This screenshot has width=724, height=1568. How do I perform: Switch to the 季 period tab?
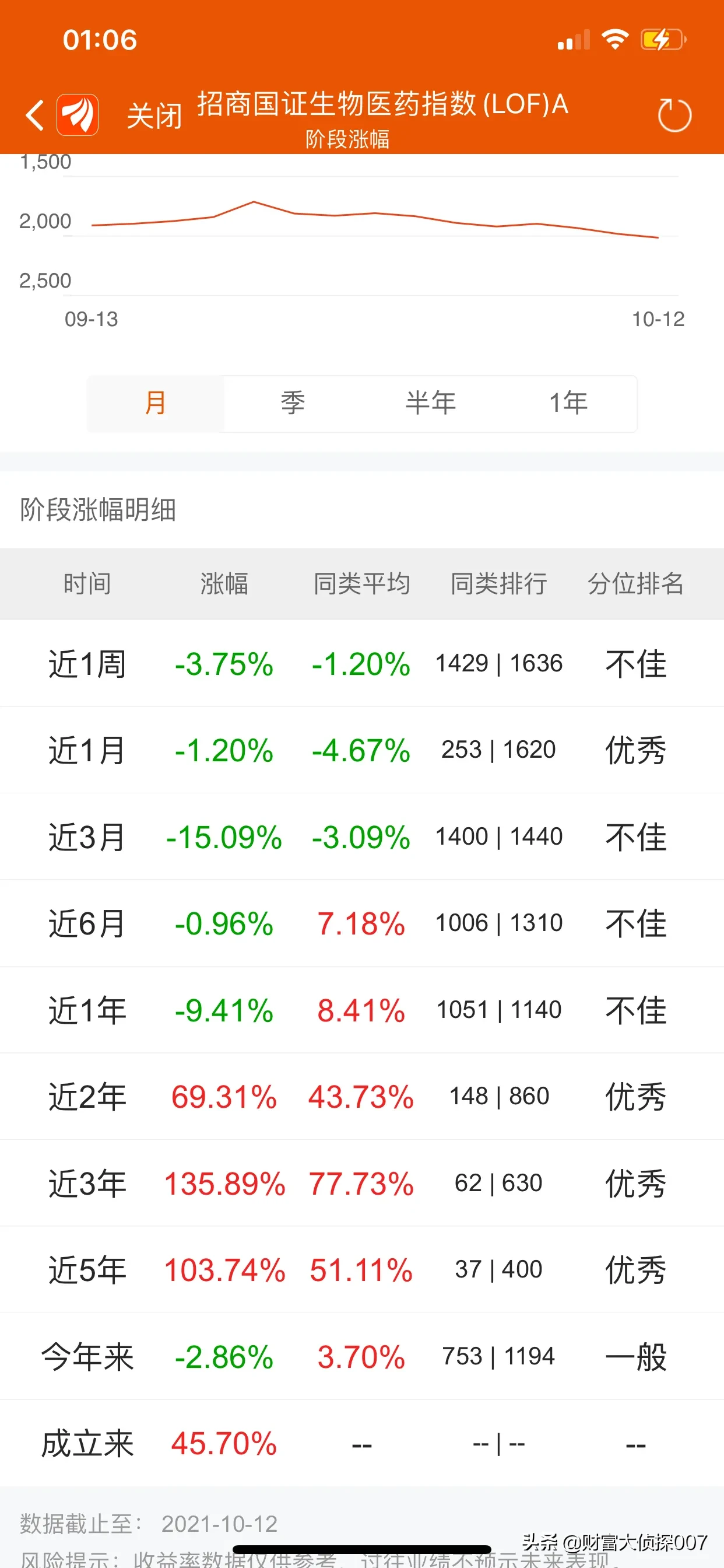[293, 403]
